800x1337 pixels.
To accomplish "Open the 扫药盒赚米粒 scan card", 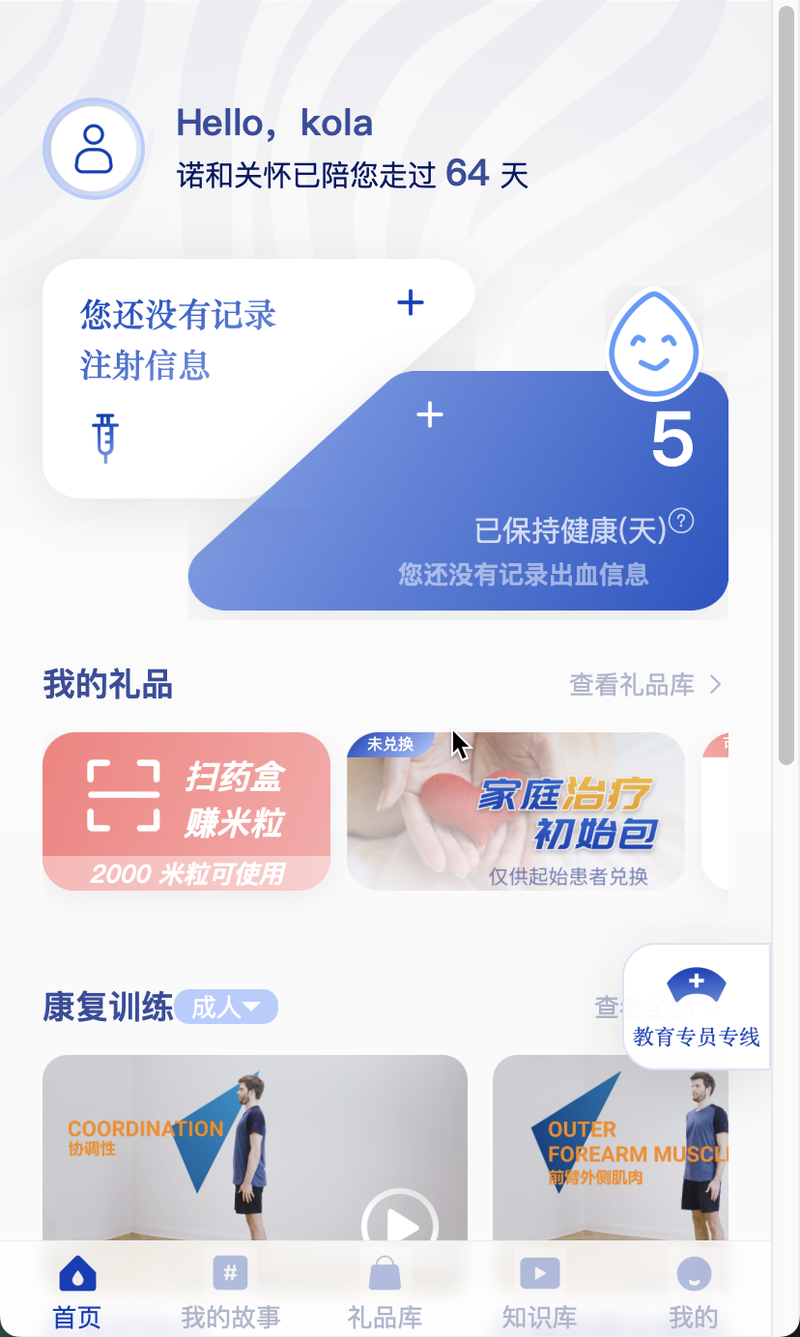I will coord(186,811).
